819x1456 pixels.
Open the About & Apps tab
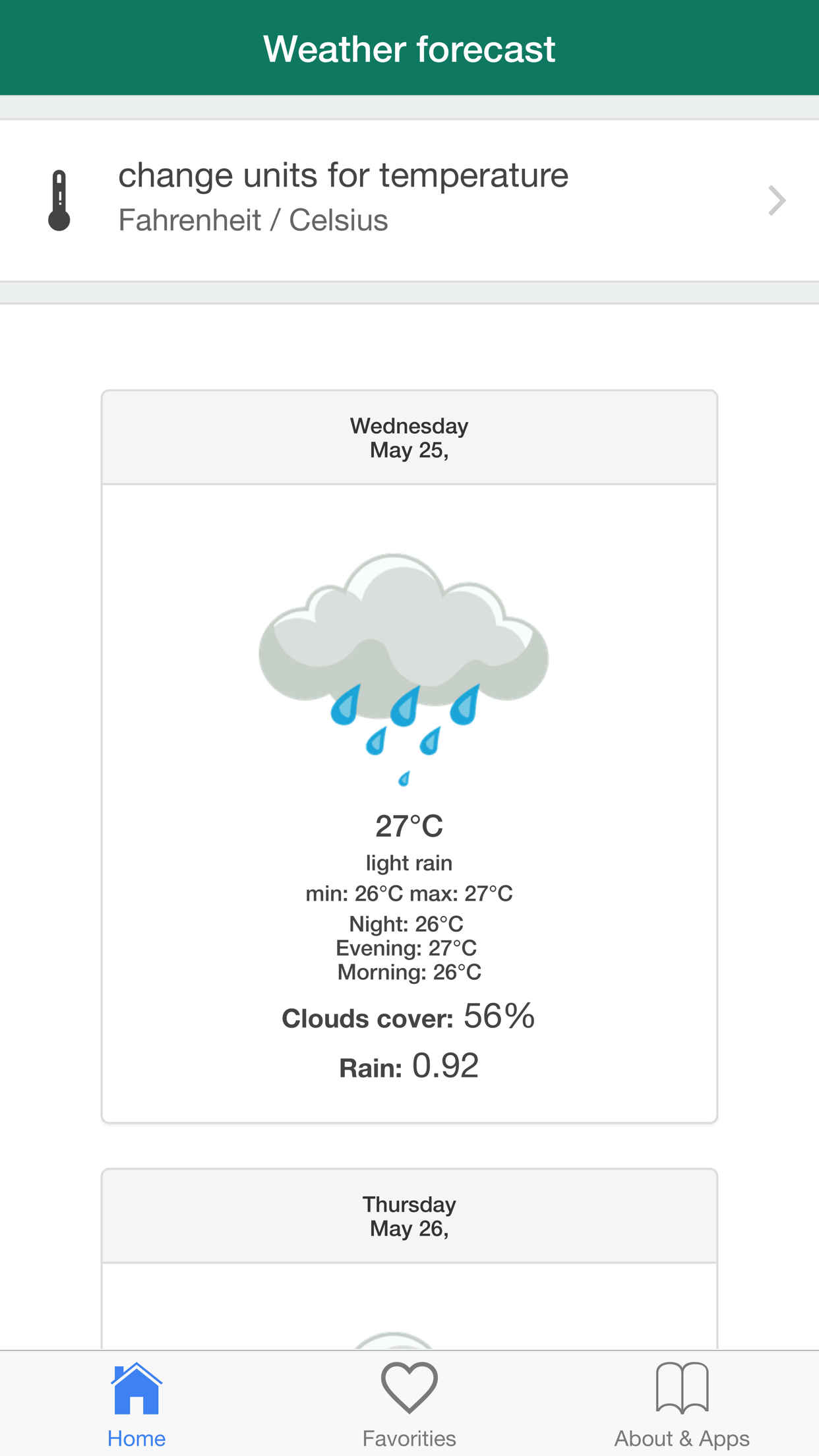point(682,1405)
